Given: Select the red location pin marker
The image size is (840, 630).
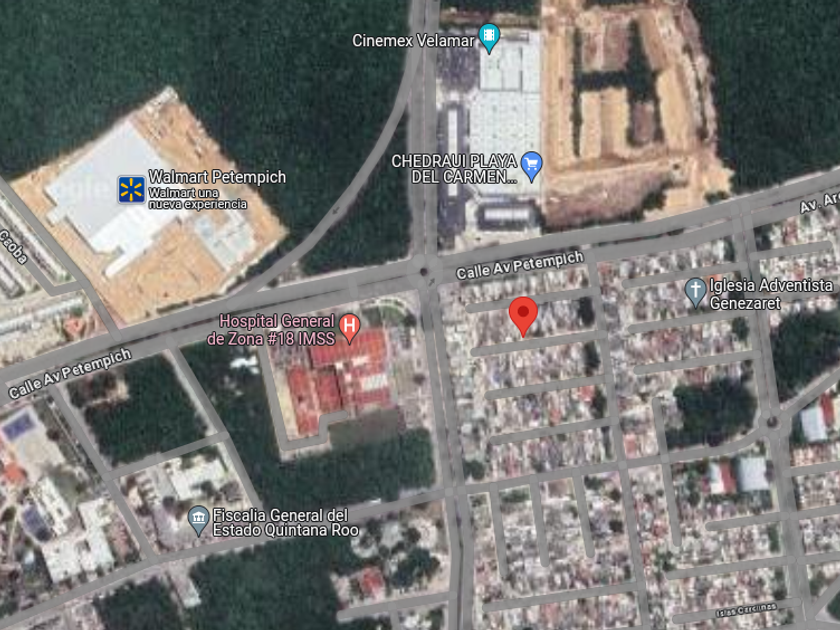Looking at the screenshot, I should pyautogui.click(x=523, y=316).
